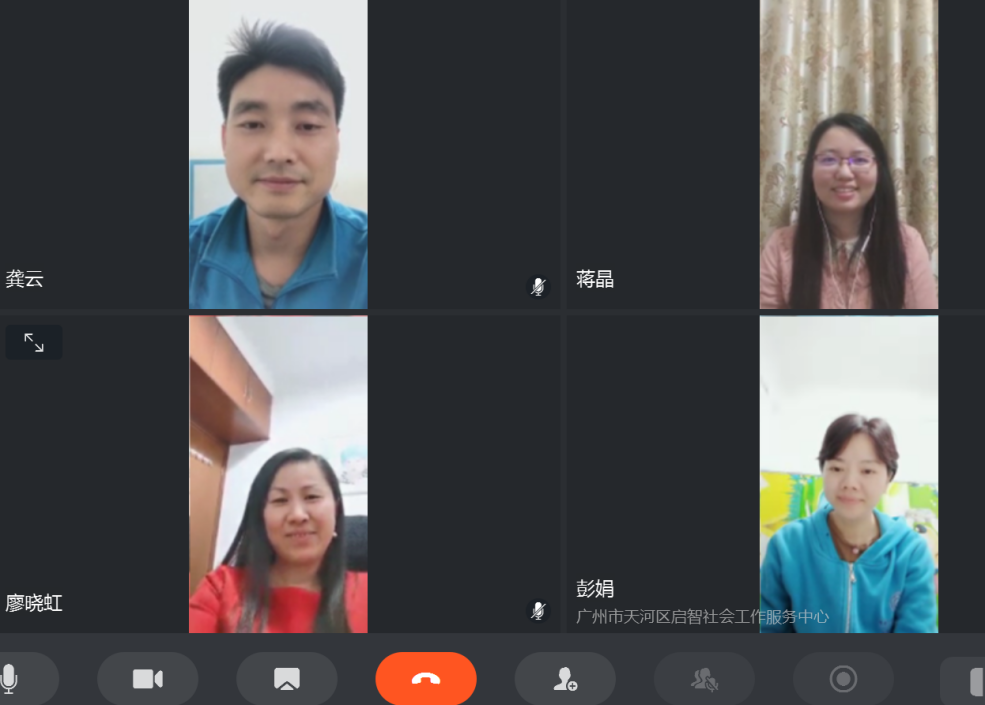Tap the mute all participants button

[x=704, y=680]
